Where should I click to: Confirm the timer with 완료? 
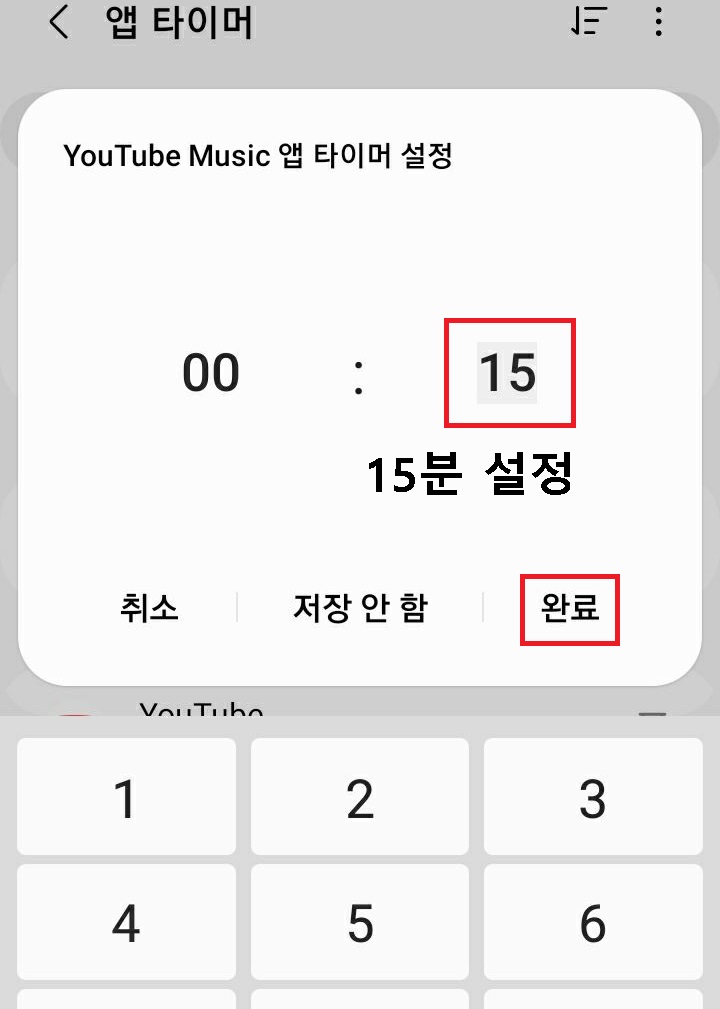coord(570,609)
